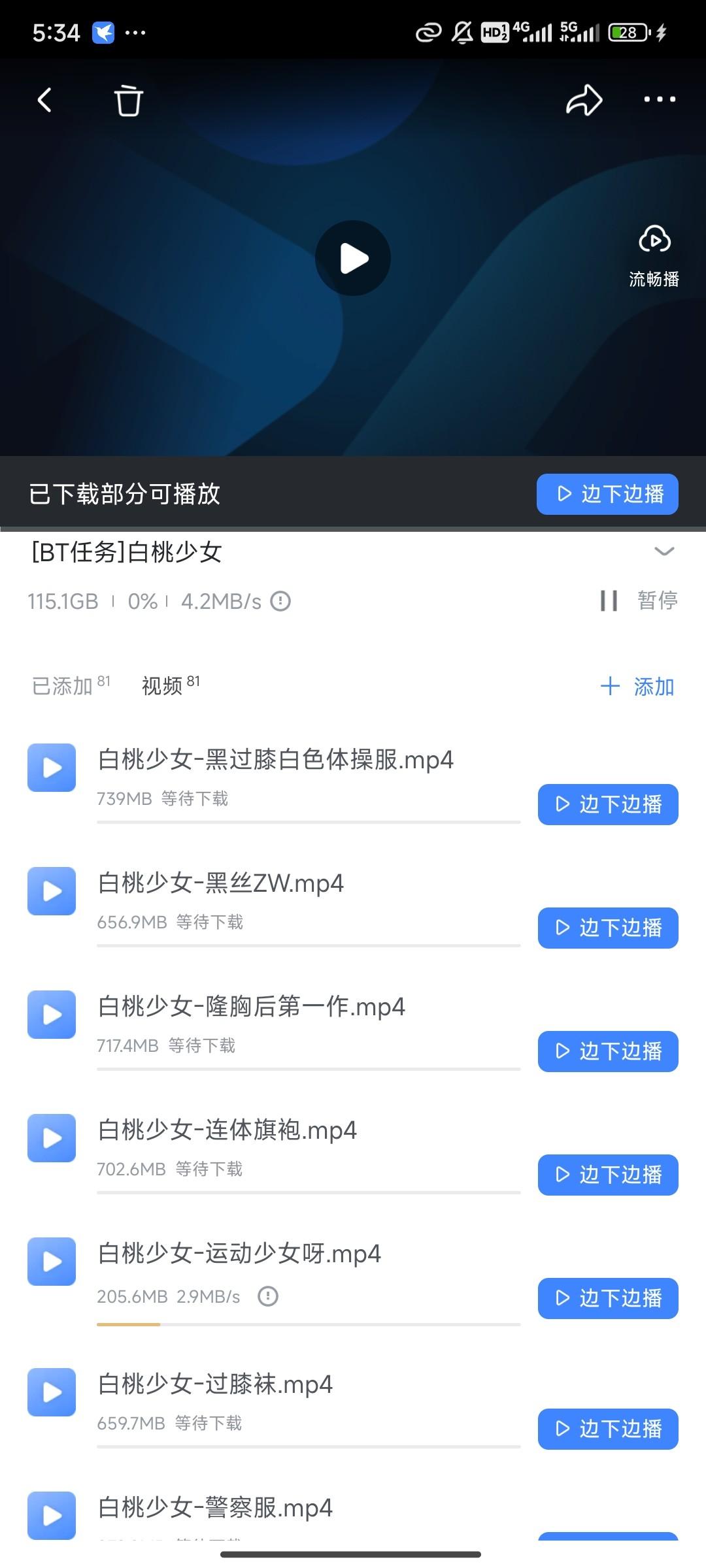This screenshot has width=706, height=1568.
Task: Share this BT task
Action: click(584, 101)
